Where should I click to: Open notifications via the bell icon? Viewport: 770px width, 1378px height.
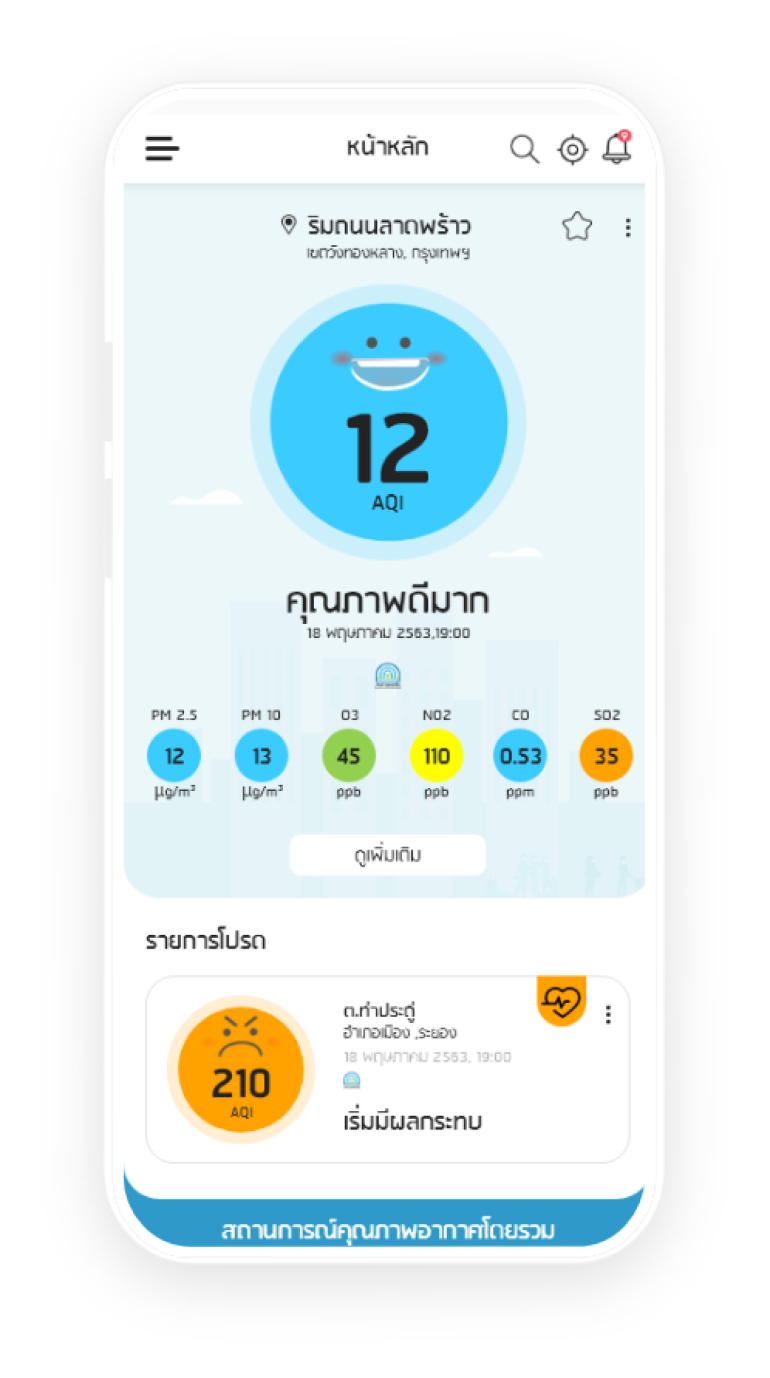click(617, 148)
